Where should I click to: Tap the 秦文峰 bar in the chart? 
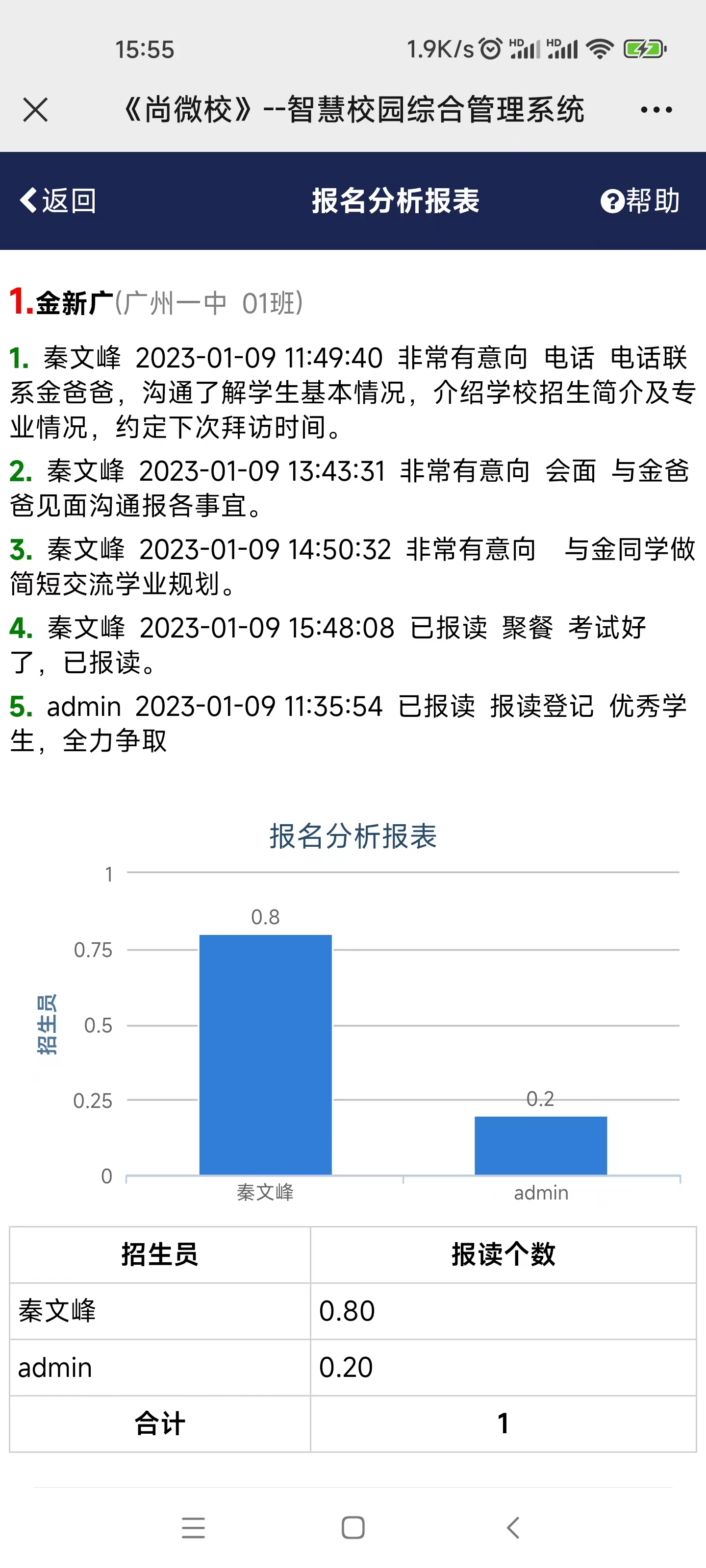click(x=266, y=1055)
